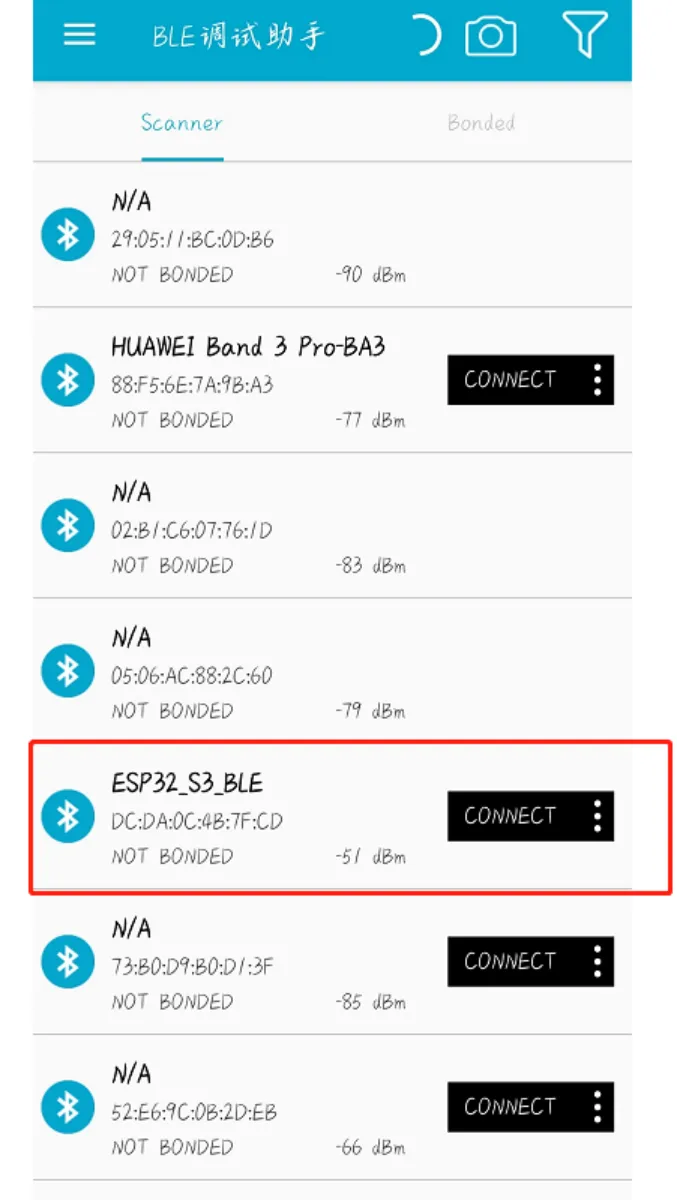Connect to ESP32_S3_BLE device
Viewport: 677px width, 1200px height.
click(x=510, y=816)
